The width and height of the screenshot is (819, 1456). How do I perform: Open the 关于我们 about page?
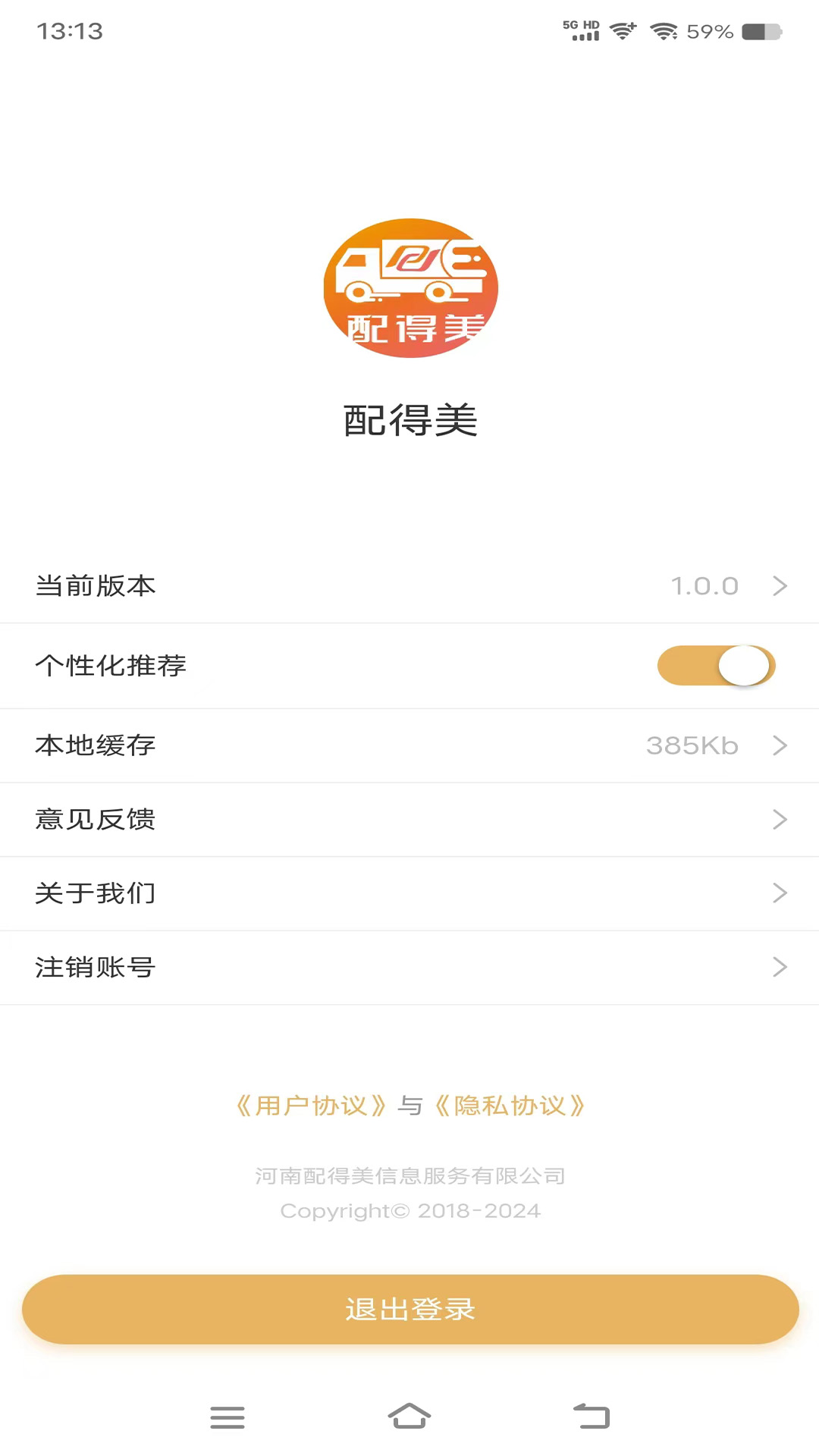tap(409, 893)
